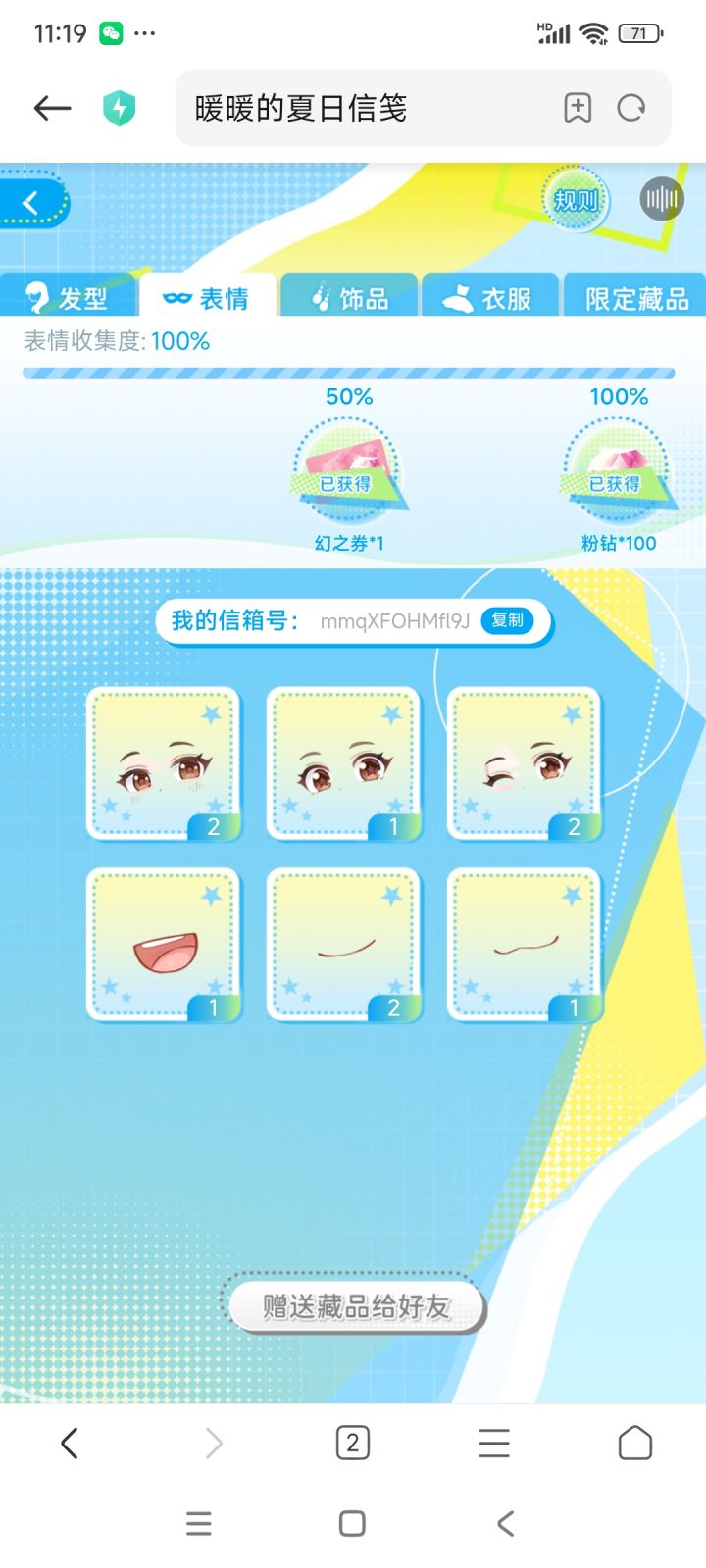This screenshot has height=1568, width=706.
Task: Tap the bookmark-add icon beside address bar
Action: [578, 109]
